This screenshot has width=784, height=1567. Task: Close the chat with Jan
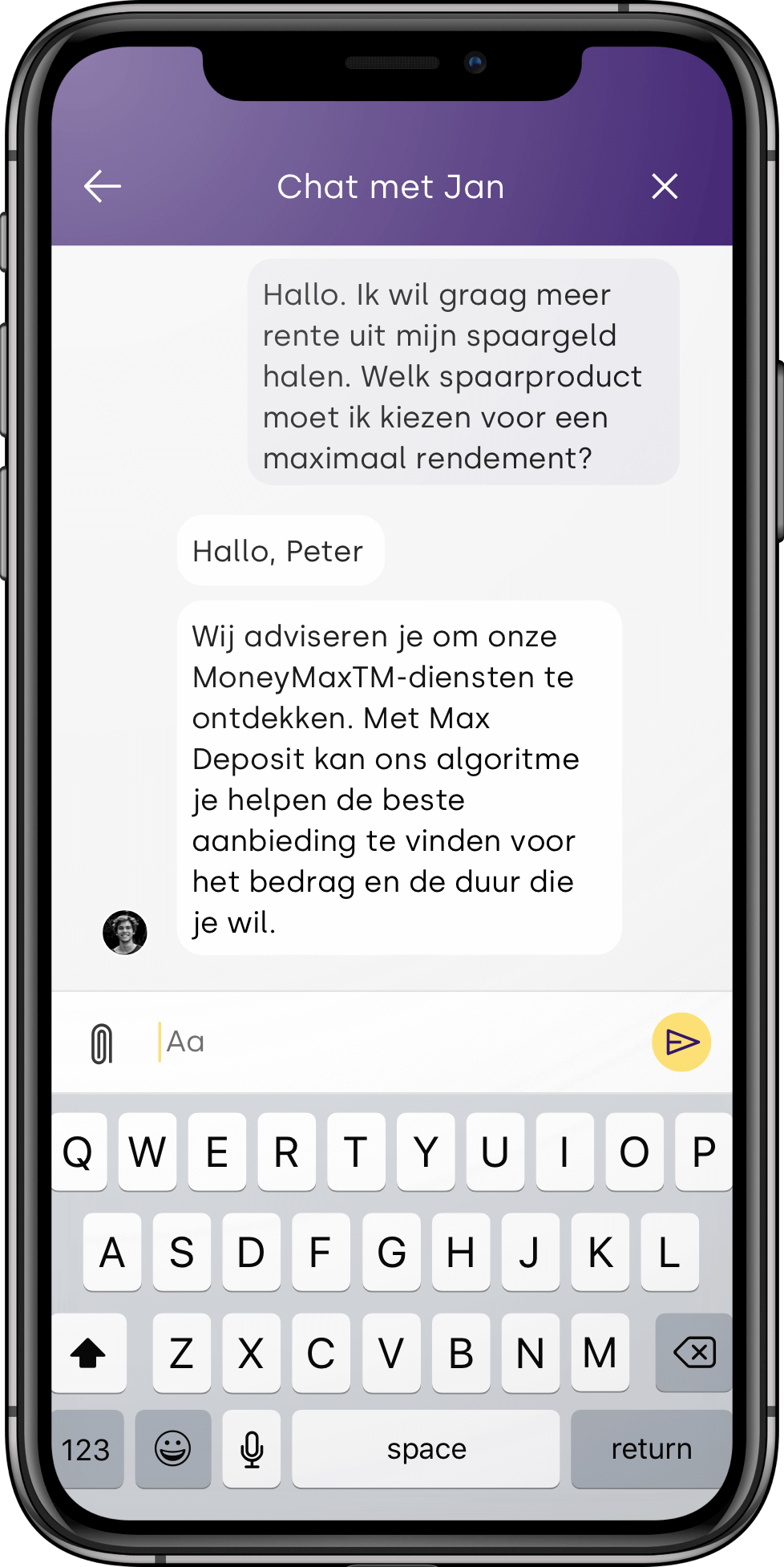pyautogui.click(x=665, y=187)
